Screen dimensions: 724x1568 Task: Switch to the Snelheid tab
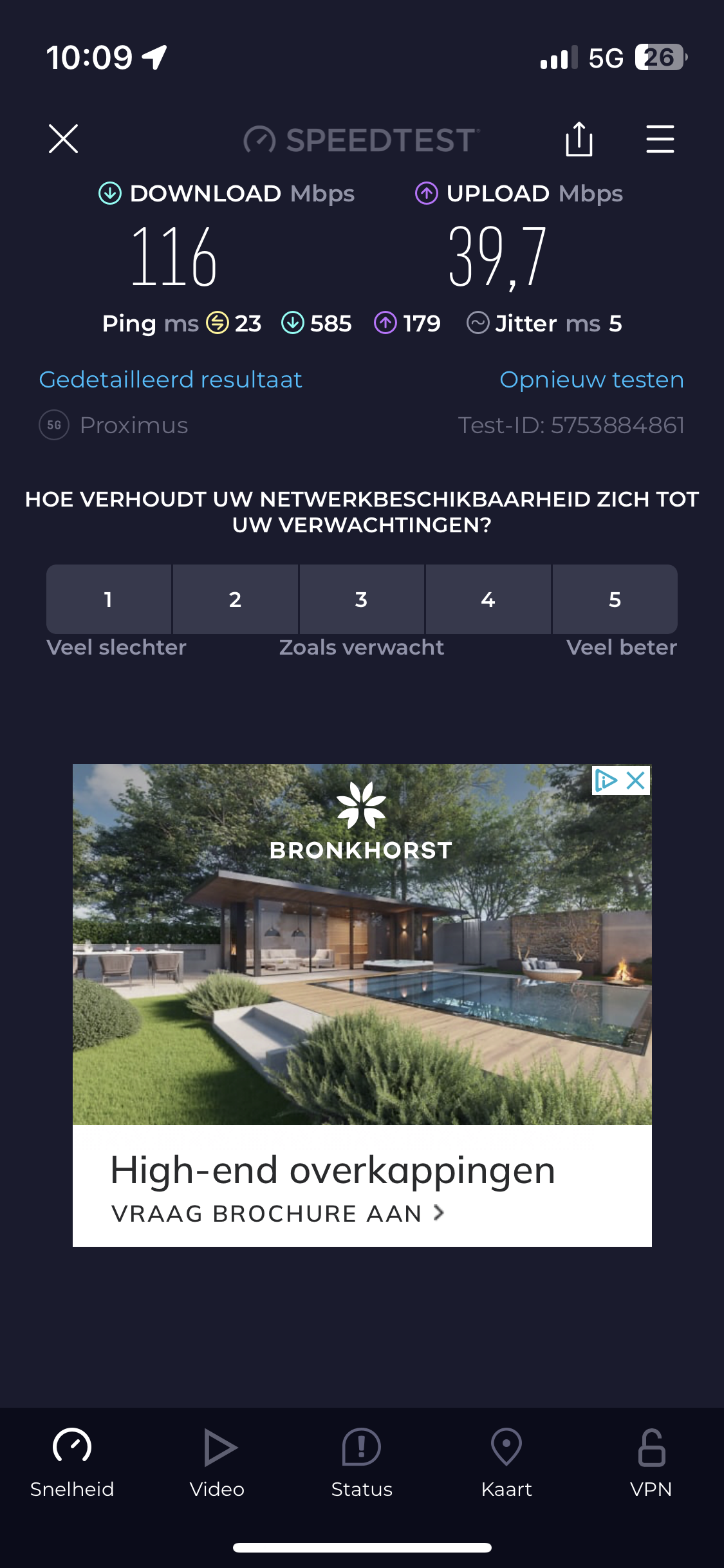72,1460
